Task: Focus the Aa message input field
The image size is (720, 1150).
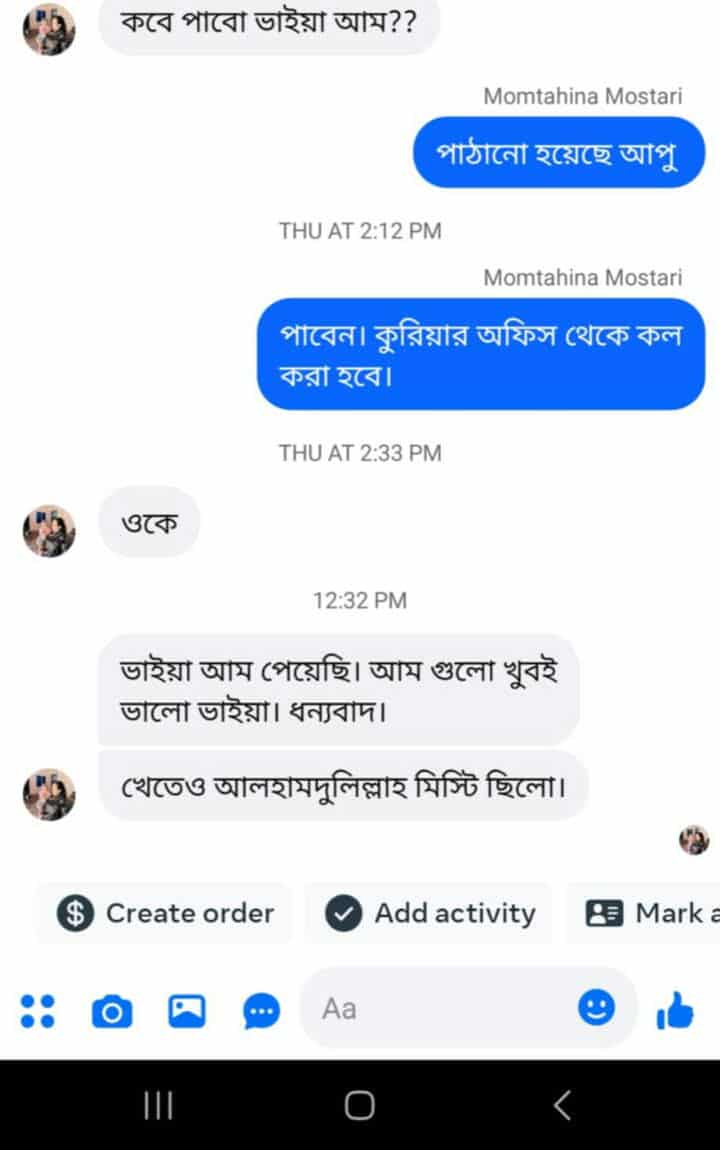Action: (440, 1008)
